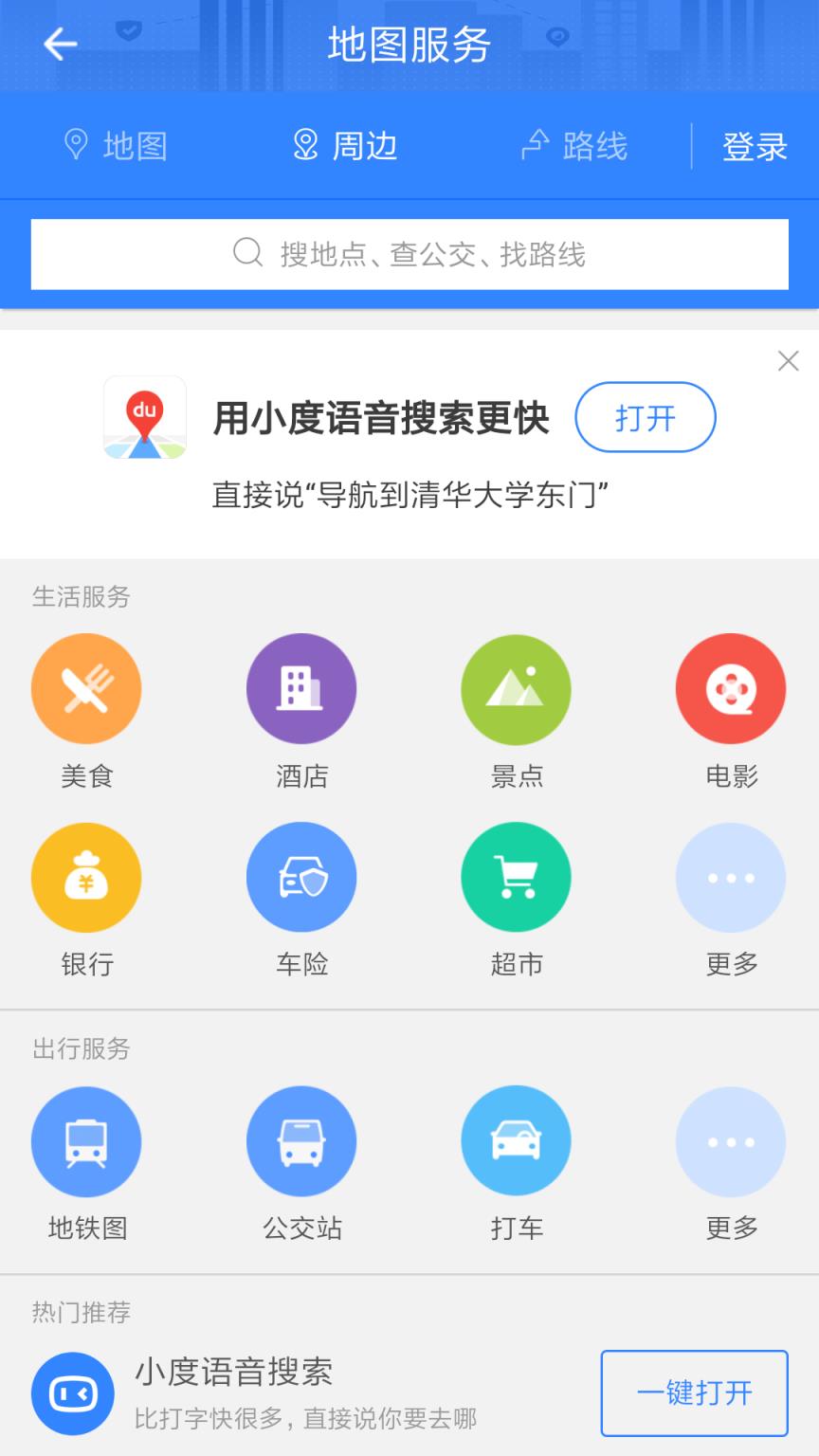Select the 地铁图 subway map icon
Viewport: 819px width, 1456px height.
coord(86,1141)
